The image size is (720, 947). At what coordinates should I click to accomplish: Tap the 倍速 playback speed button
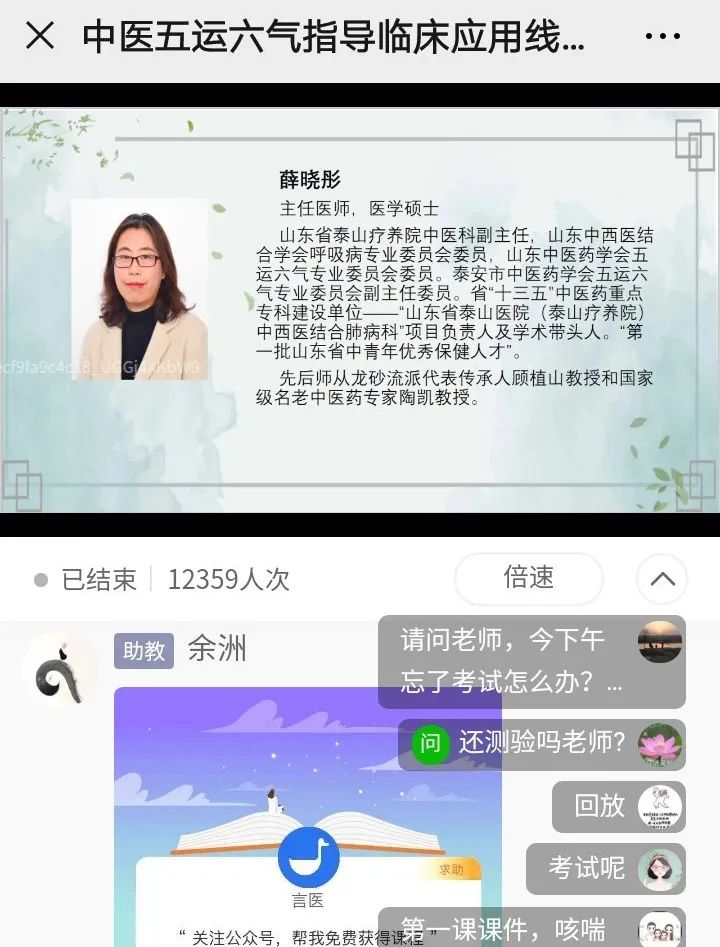(528, 578)
